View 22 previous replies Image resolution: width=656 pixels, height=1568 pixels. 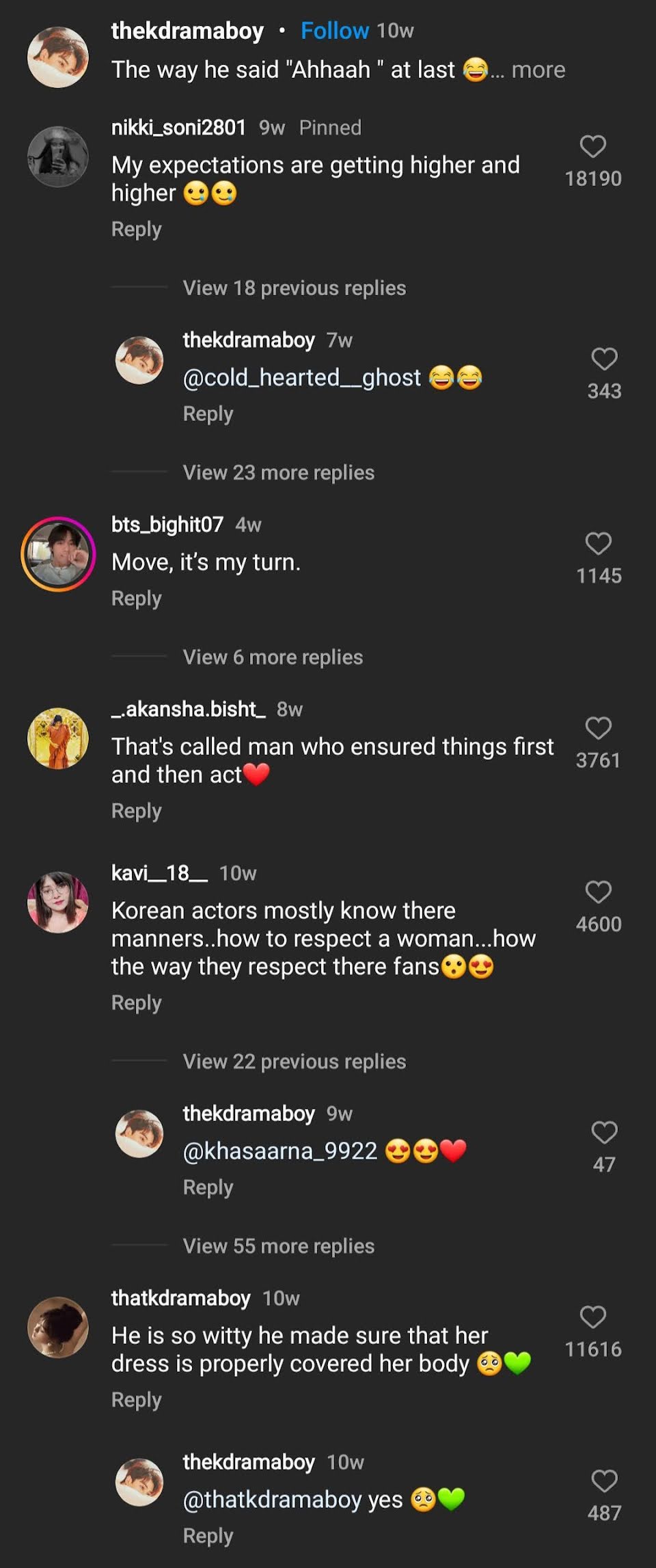[x=294, y=1062]
